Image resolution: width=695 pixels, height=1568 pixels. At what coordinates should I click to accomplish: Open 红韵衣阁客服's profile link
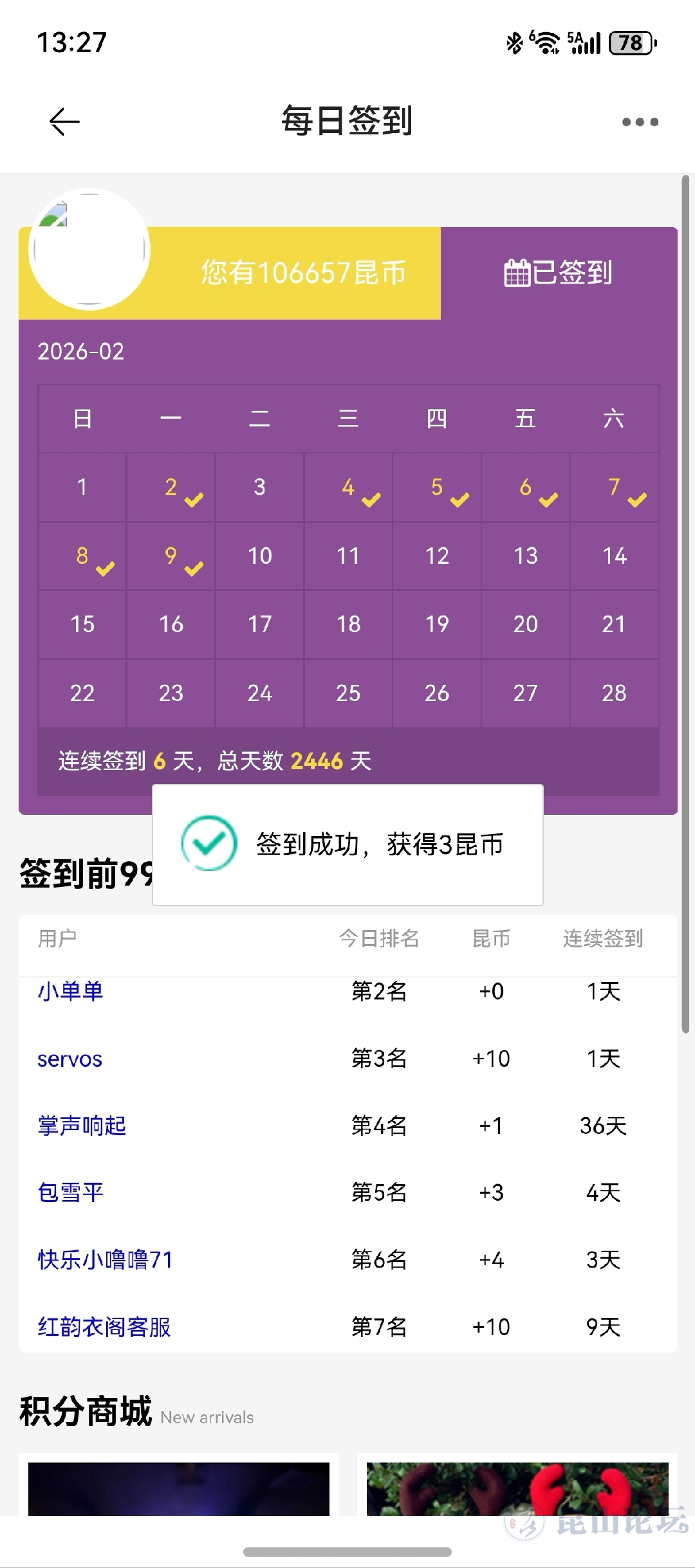(x=104, y=1326)
